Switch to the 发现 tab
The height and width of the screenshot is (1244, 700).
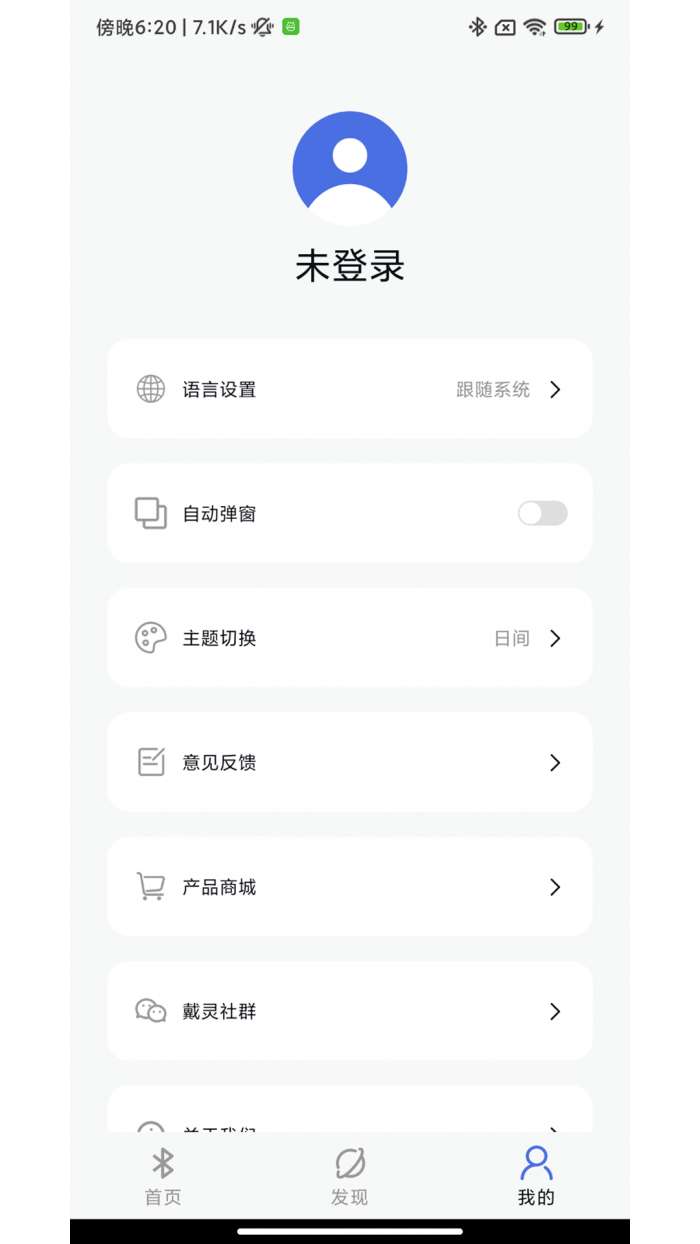tap(349, 1176)
